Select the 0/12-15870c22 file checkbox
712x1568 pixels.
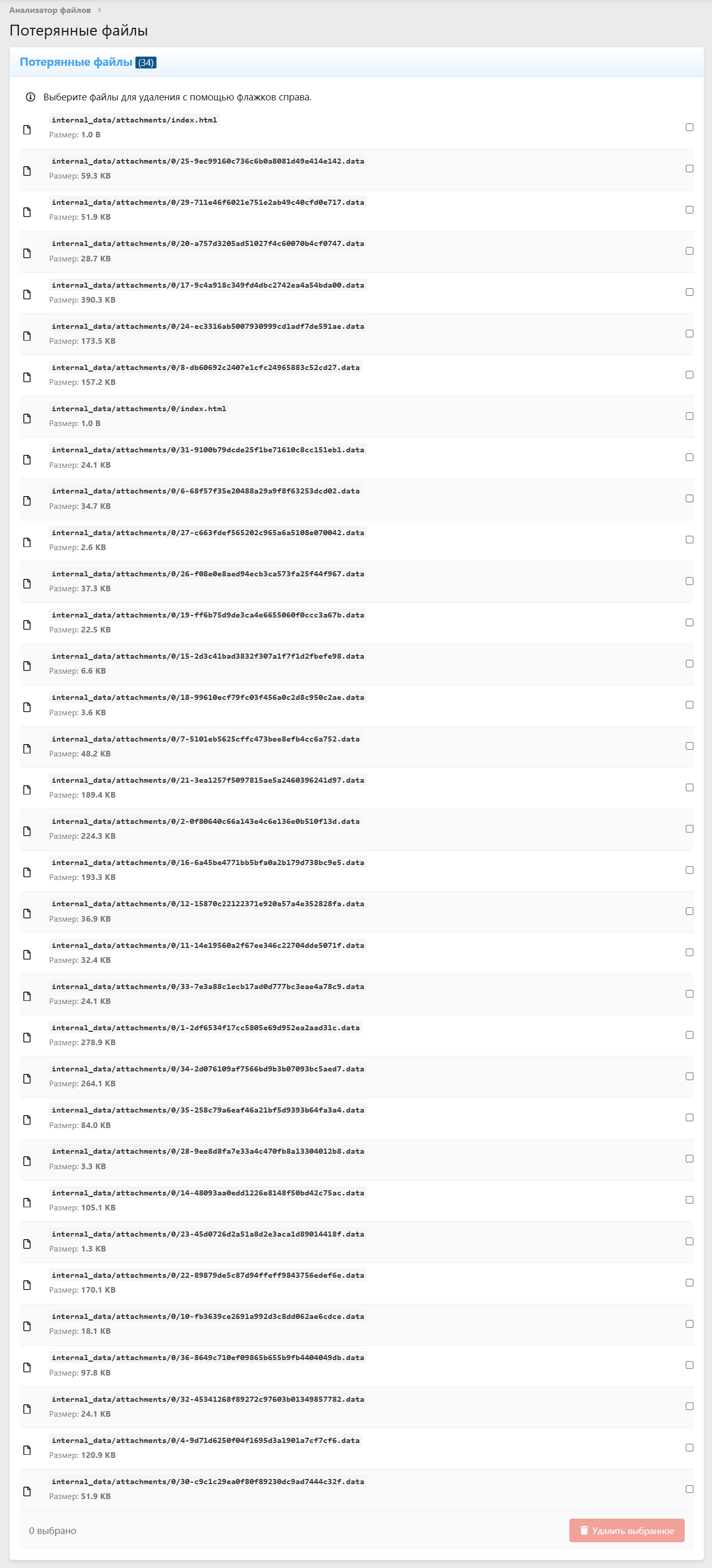pos(689,911)
